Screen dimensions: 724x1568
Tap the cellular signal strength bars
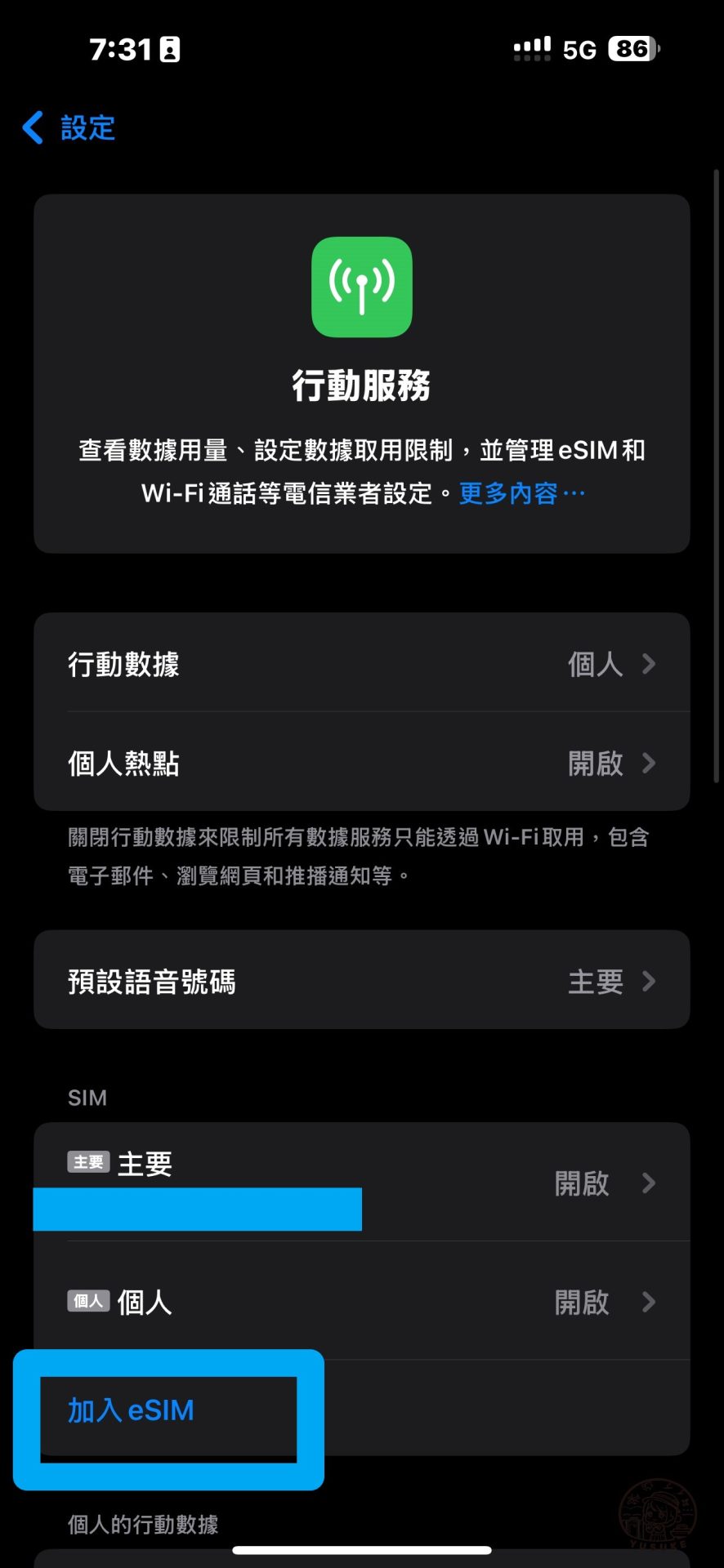point(531,49)
